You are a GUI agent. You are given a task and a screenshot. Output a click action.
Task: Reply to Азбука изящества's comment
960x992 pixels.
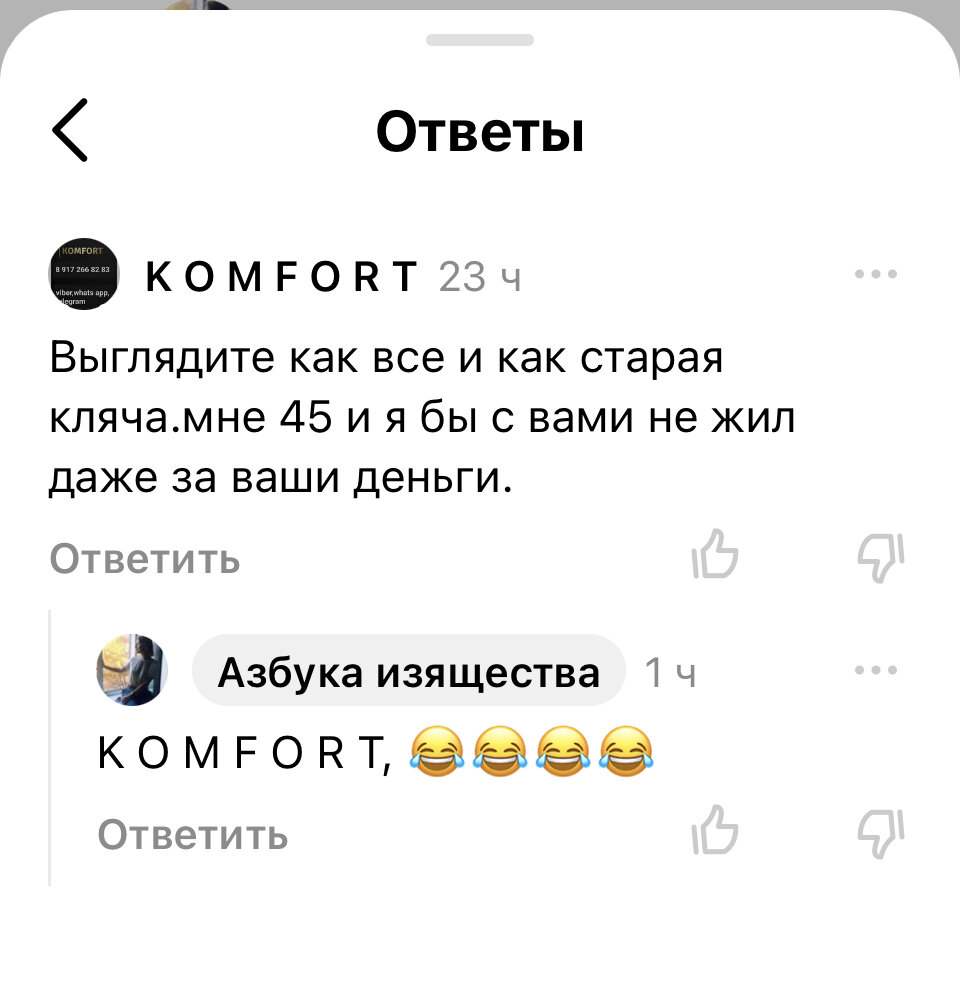(193, 834)
